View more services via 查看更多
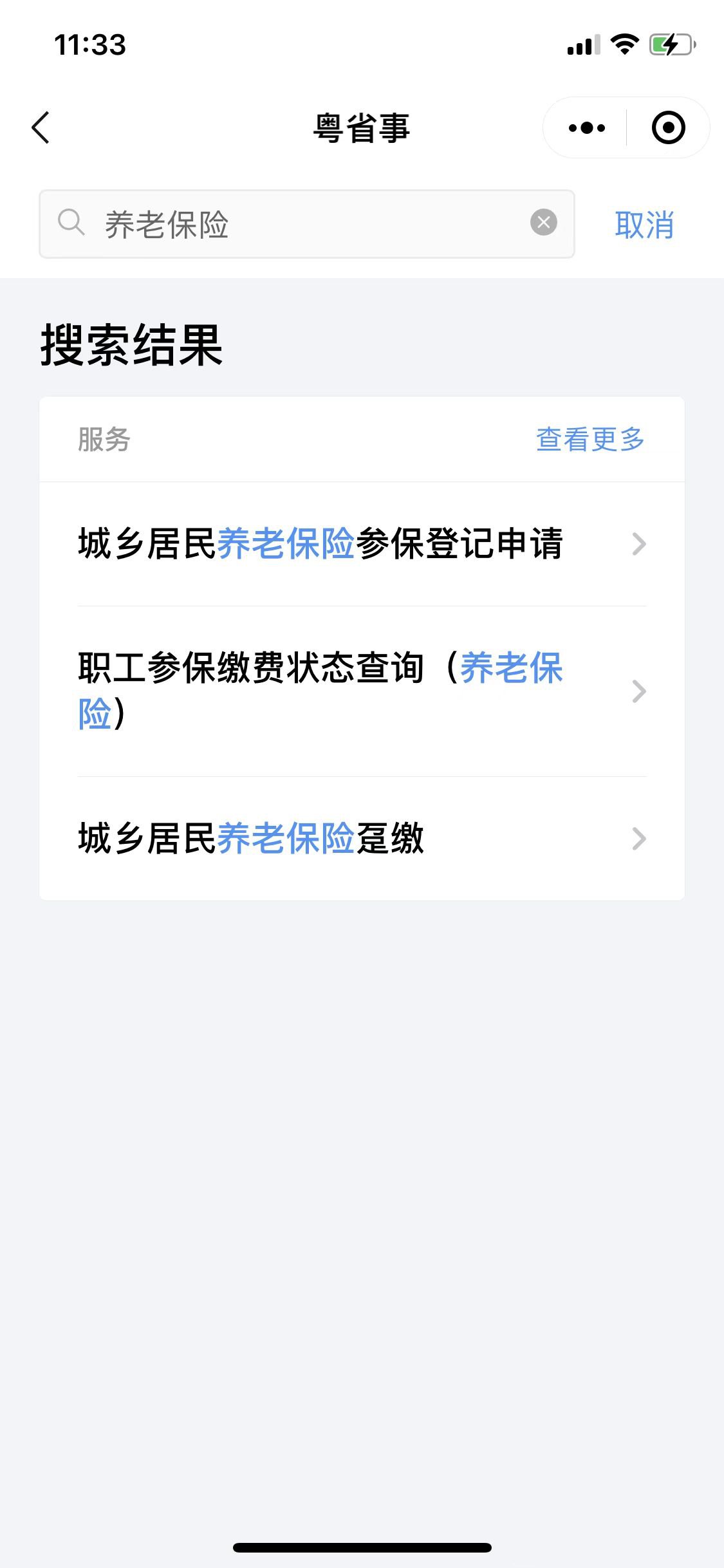 pyautogui.click(x=590, y=440)
